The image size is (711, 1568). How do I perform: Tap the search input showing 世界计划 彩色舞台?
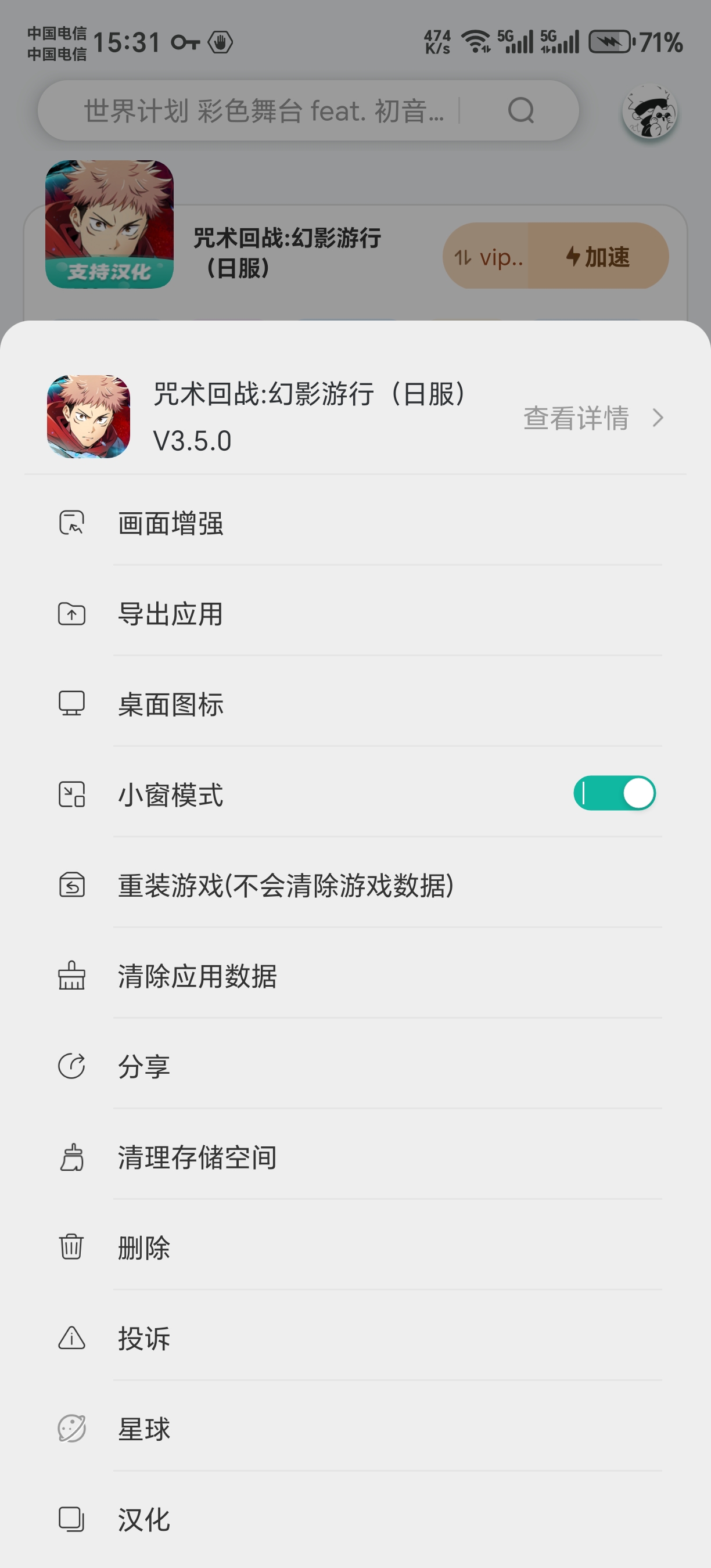tap(262, 111)
